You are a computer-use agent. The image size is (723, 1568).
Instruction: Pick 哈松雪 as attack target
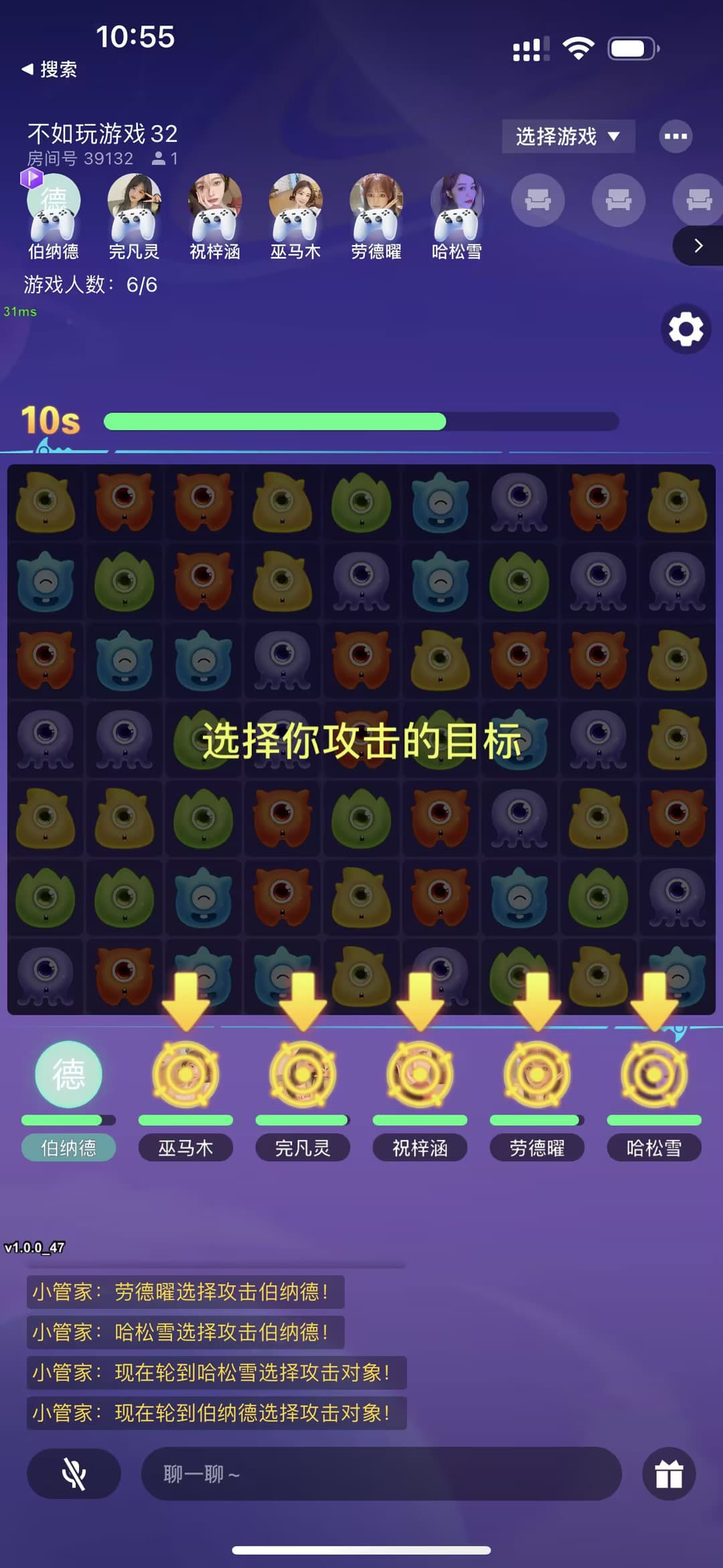point(654,1074)
